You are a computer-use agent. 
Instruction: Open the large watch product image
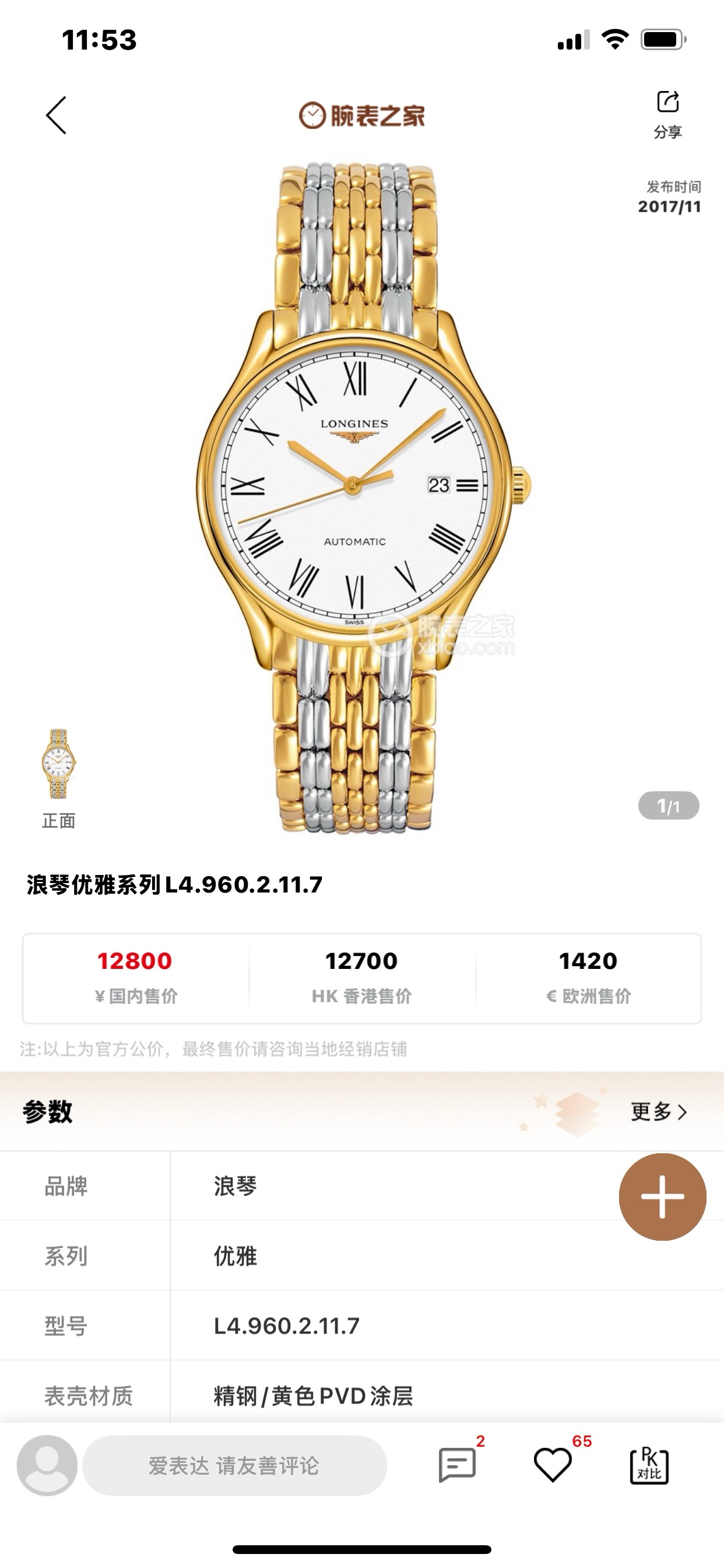coord(363,496)
